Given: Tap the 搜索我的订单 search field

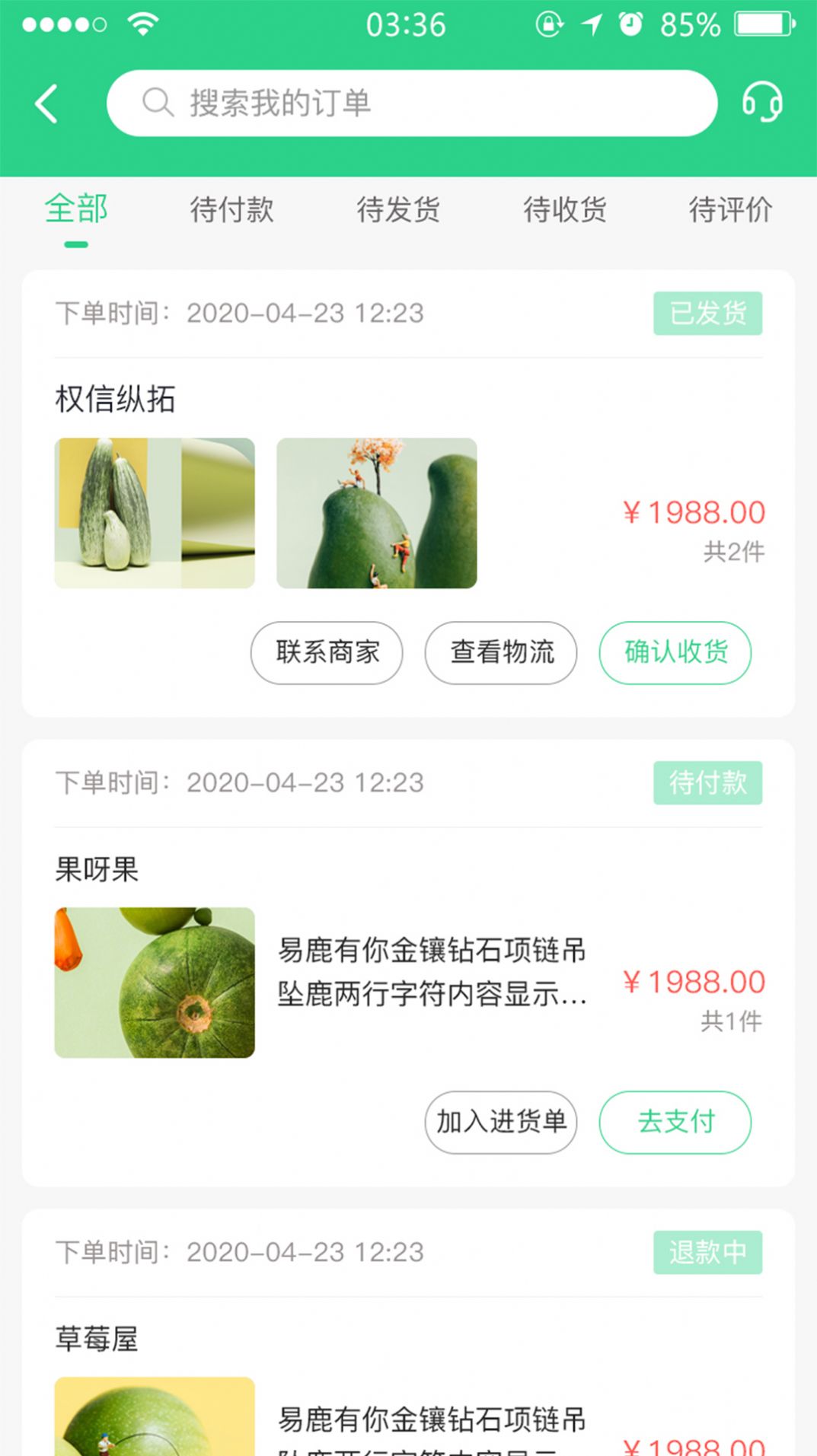Looking at the screenshot, I should [x=411, y=102].
